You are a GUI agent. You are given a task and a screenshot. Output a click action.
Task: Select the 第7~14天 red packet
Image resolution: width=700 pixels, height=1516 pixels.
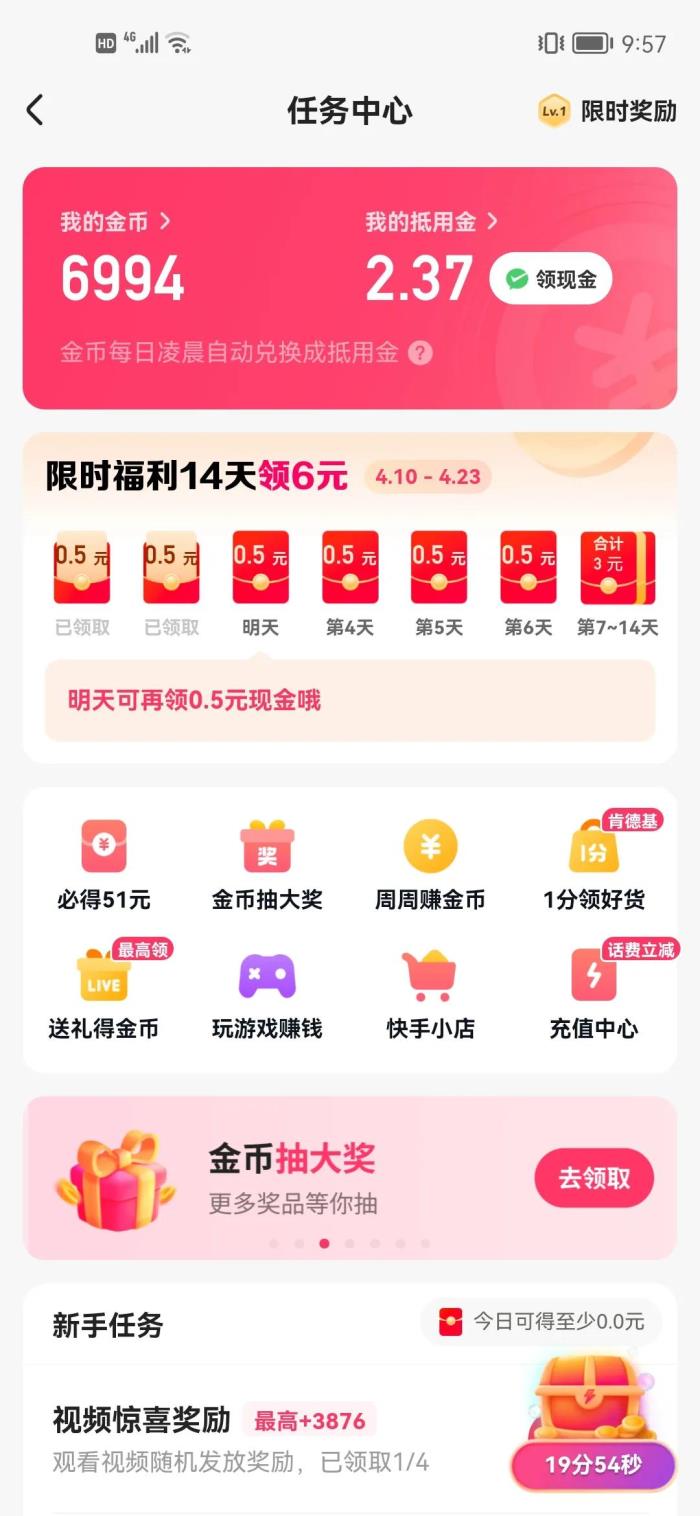(617, 570)
